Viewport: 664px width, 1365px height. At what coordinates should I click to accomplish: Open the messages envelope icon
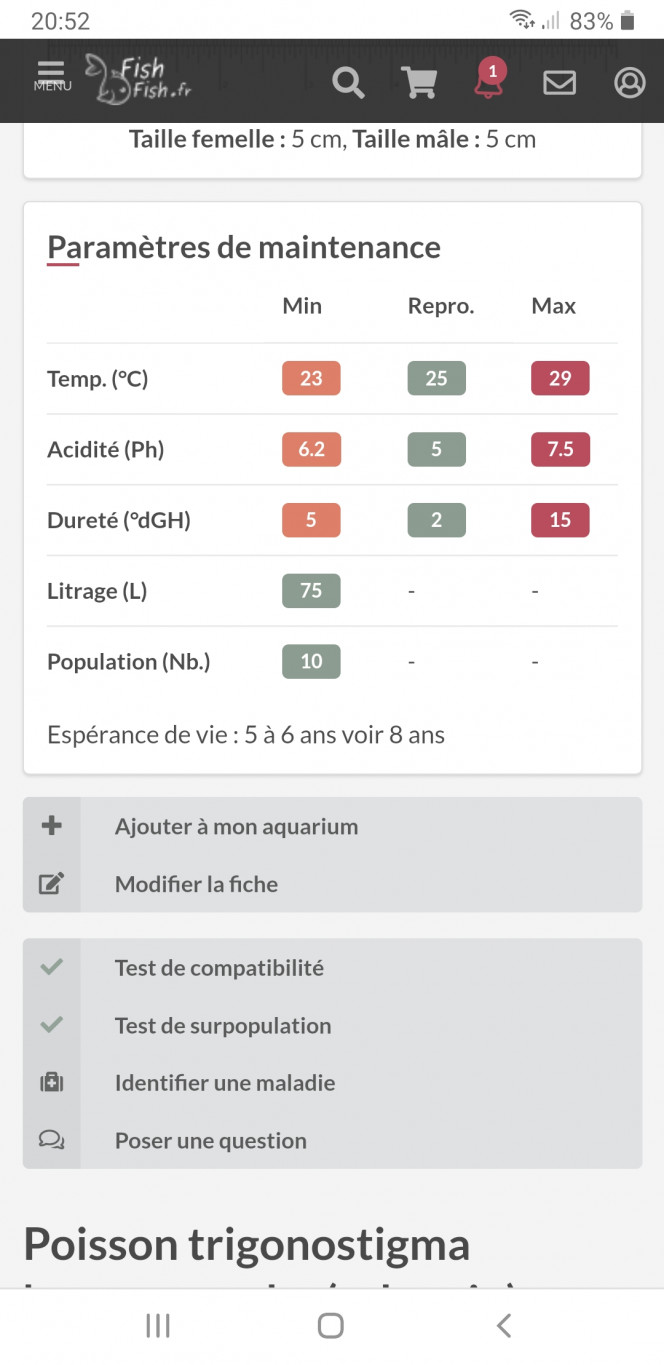click(x=559, y=82)
